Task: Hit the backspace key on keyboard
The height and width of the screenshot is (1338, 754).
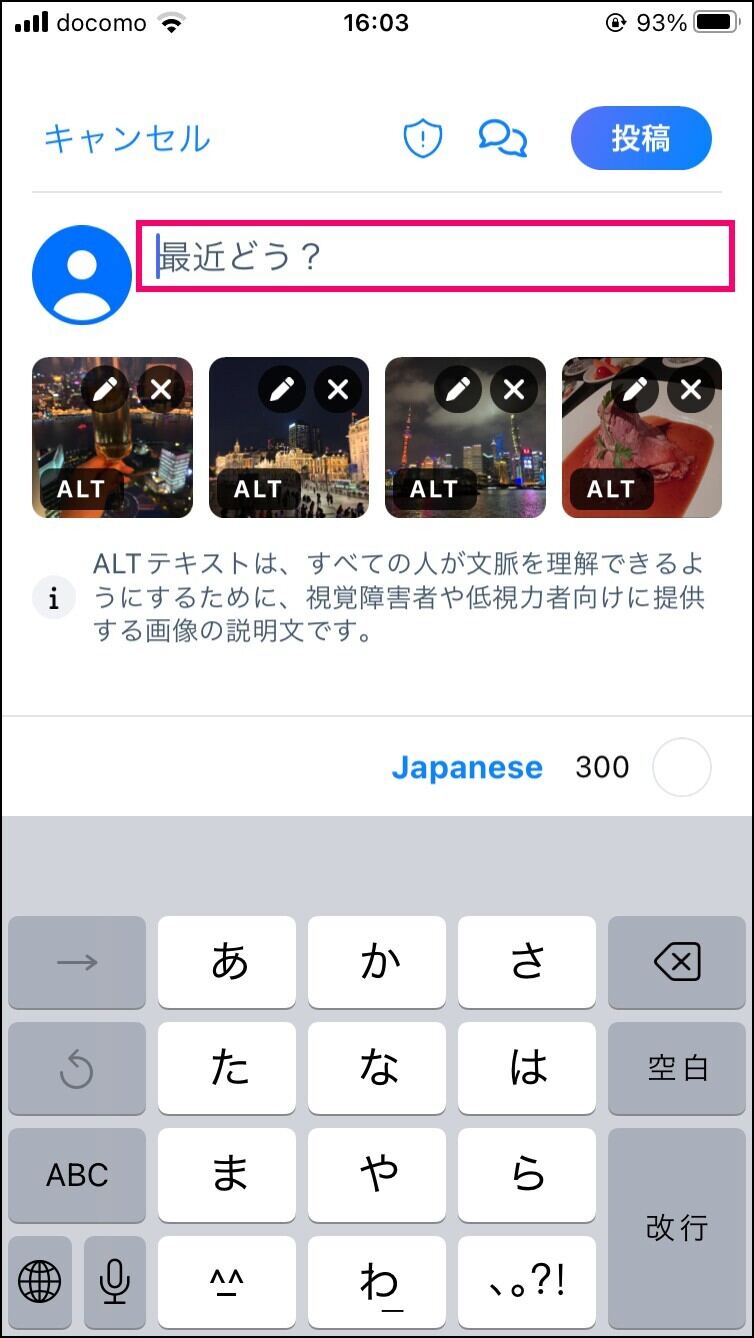Action: click(677, 963)
